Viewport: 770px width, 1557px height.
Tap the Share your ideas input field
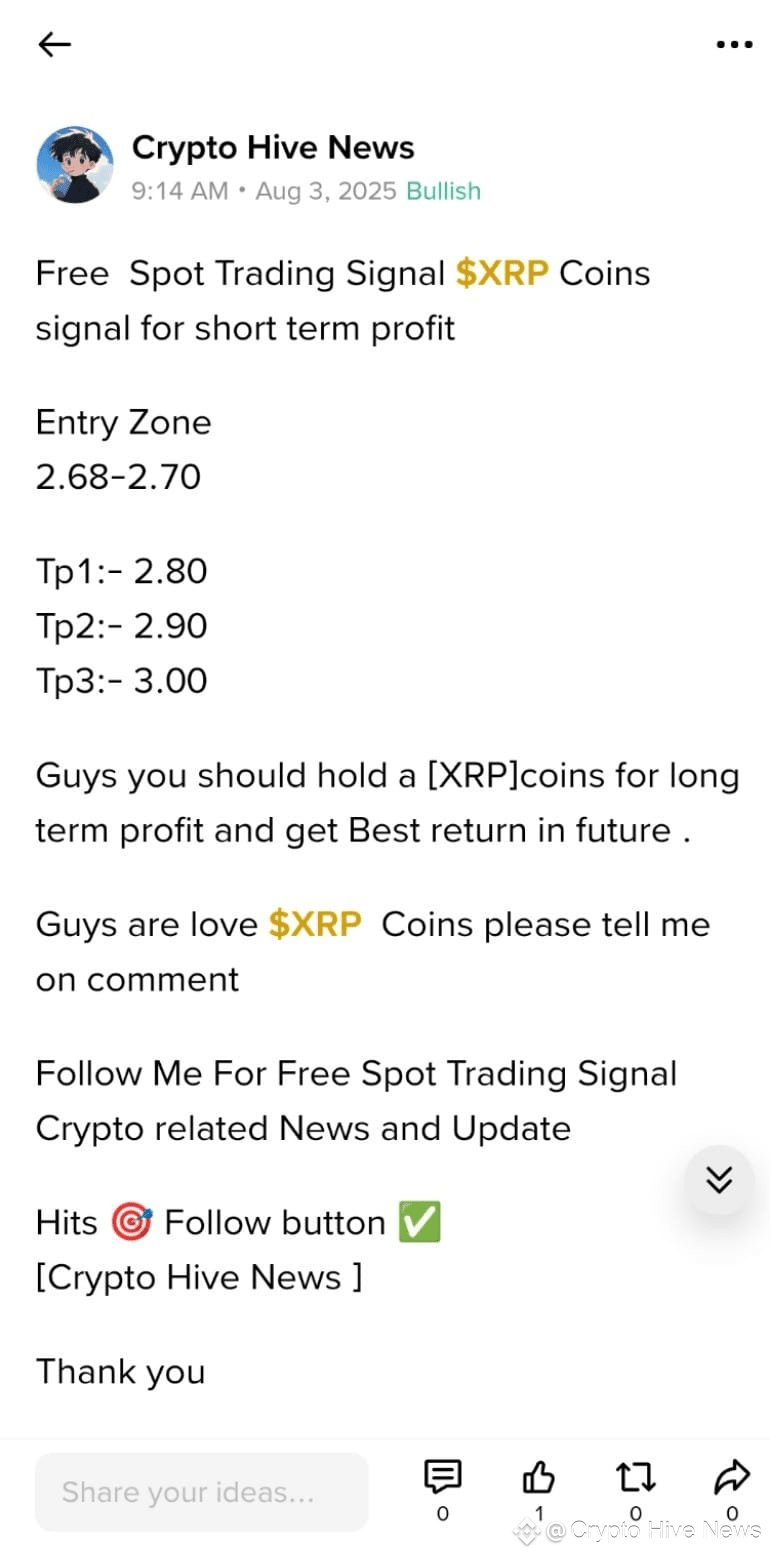click(200, 1491)
